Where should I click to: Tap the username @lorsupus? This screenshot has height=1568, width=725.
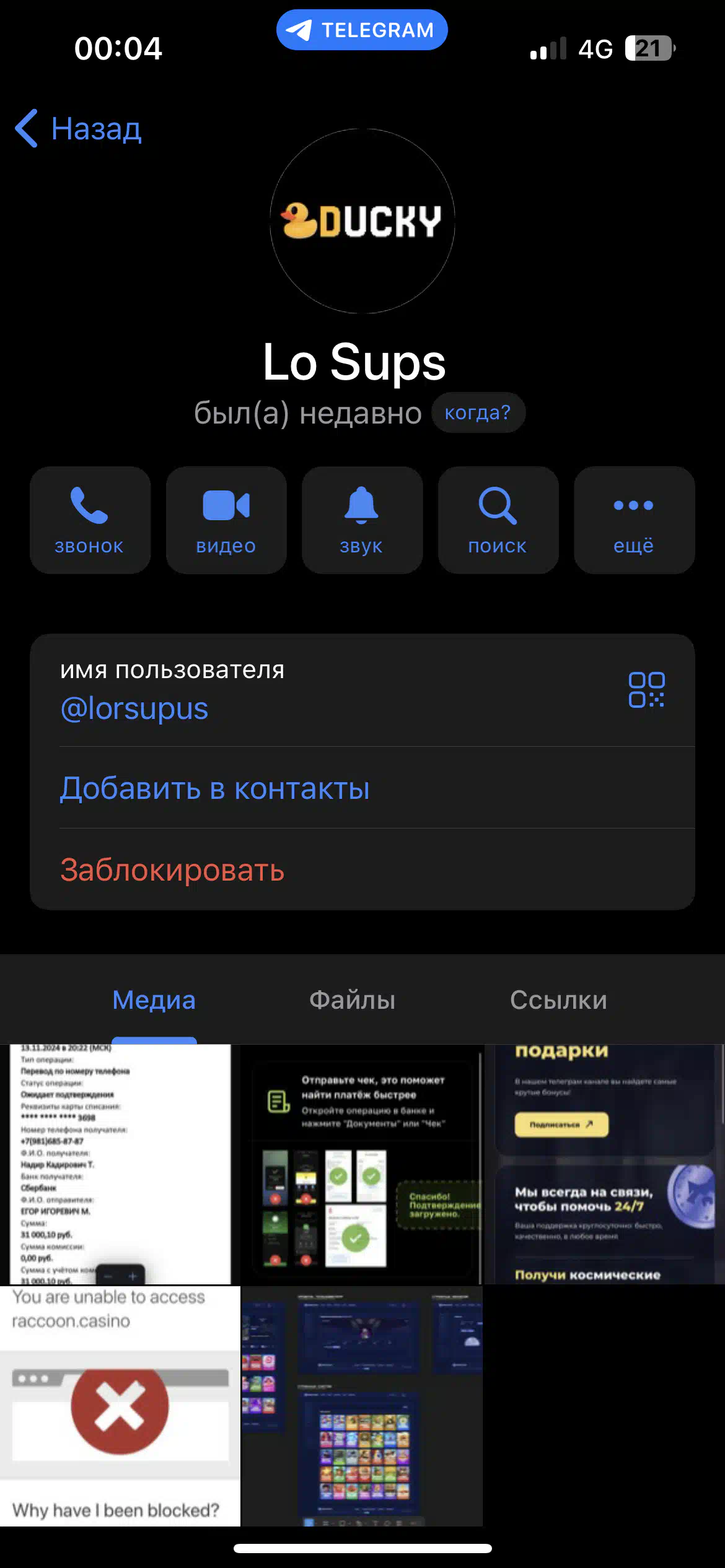[134, 708]
